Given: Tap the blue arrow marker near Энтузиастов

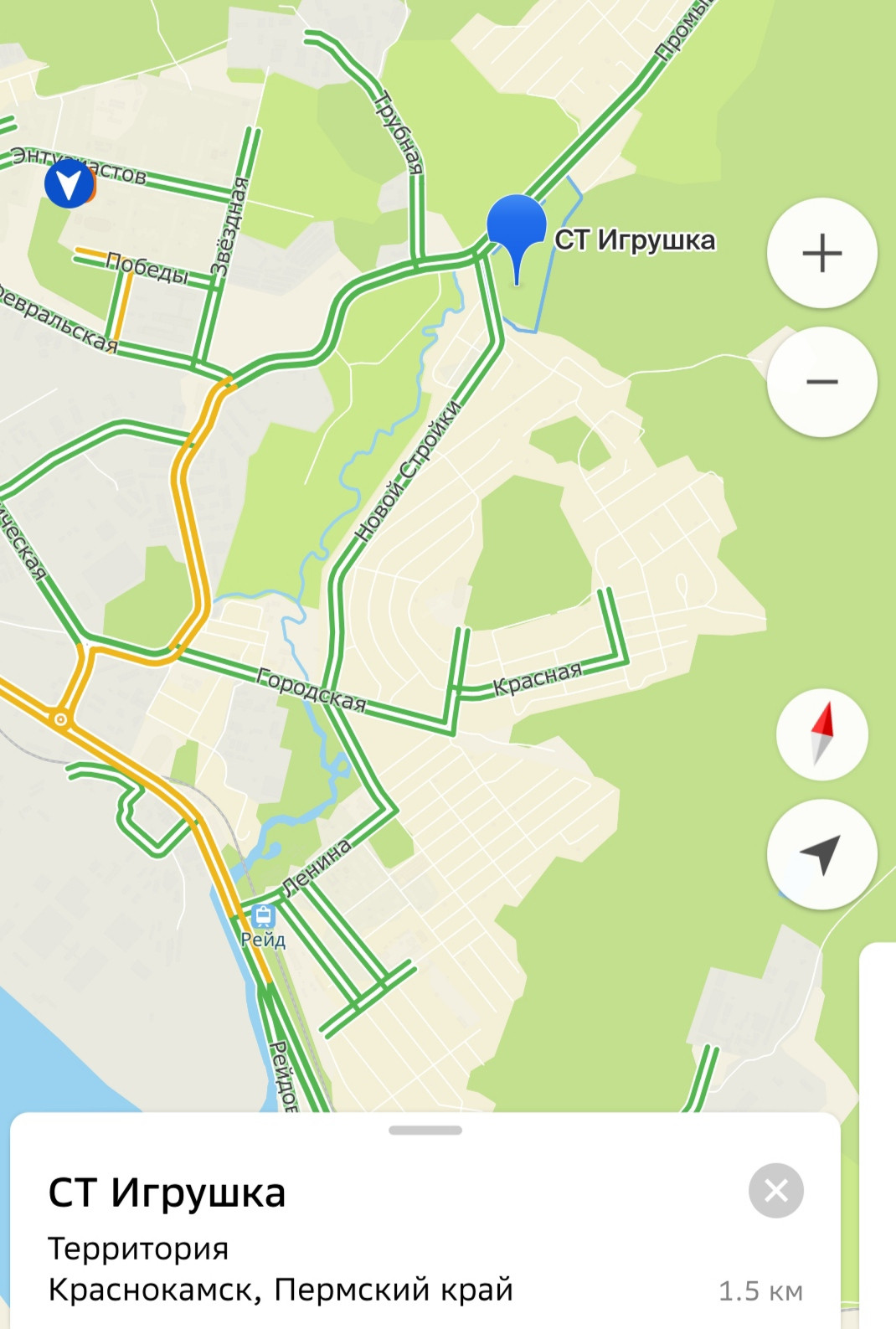Looking at the screenshot, I should click(69, 184).
